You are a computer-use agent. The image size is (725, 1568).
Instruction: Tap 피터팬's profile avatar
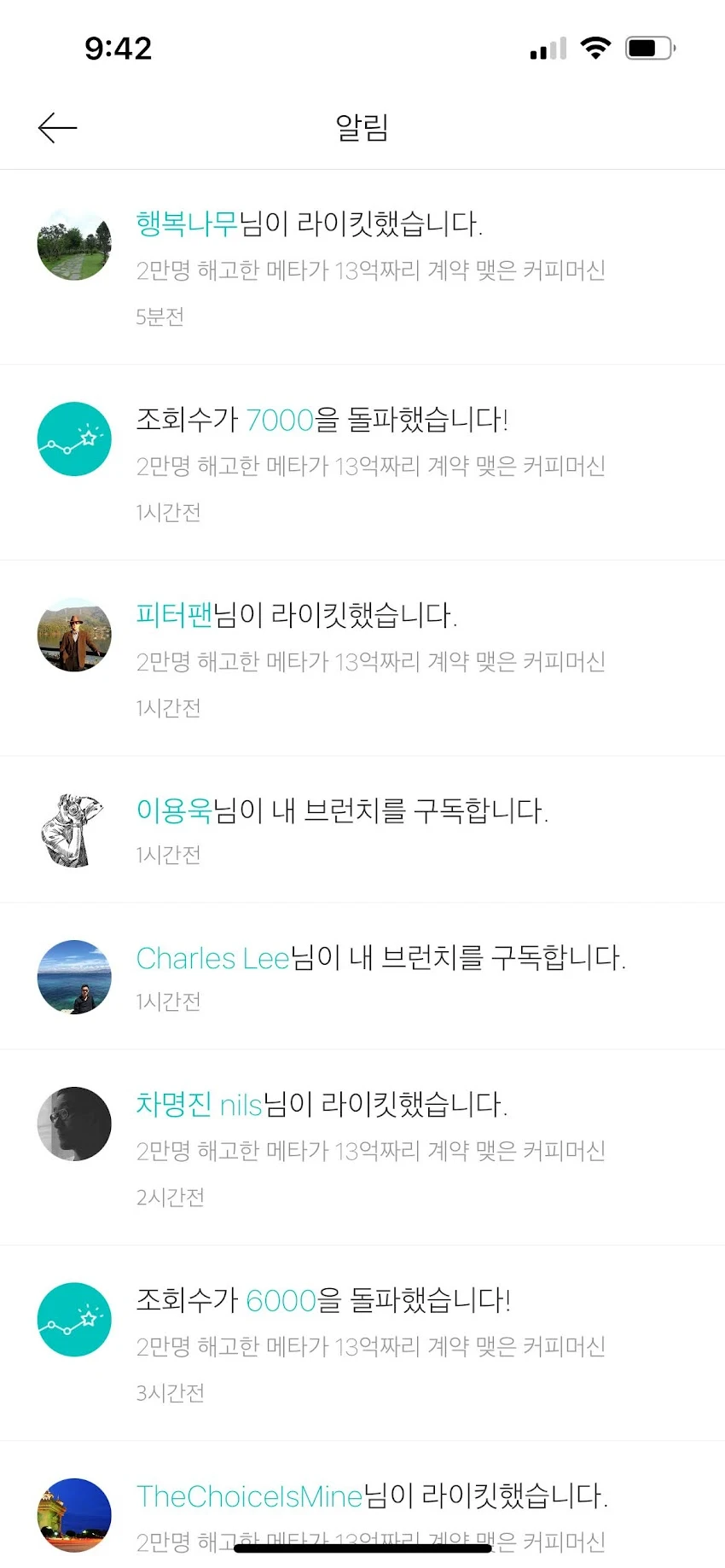74,635
